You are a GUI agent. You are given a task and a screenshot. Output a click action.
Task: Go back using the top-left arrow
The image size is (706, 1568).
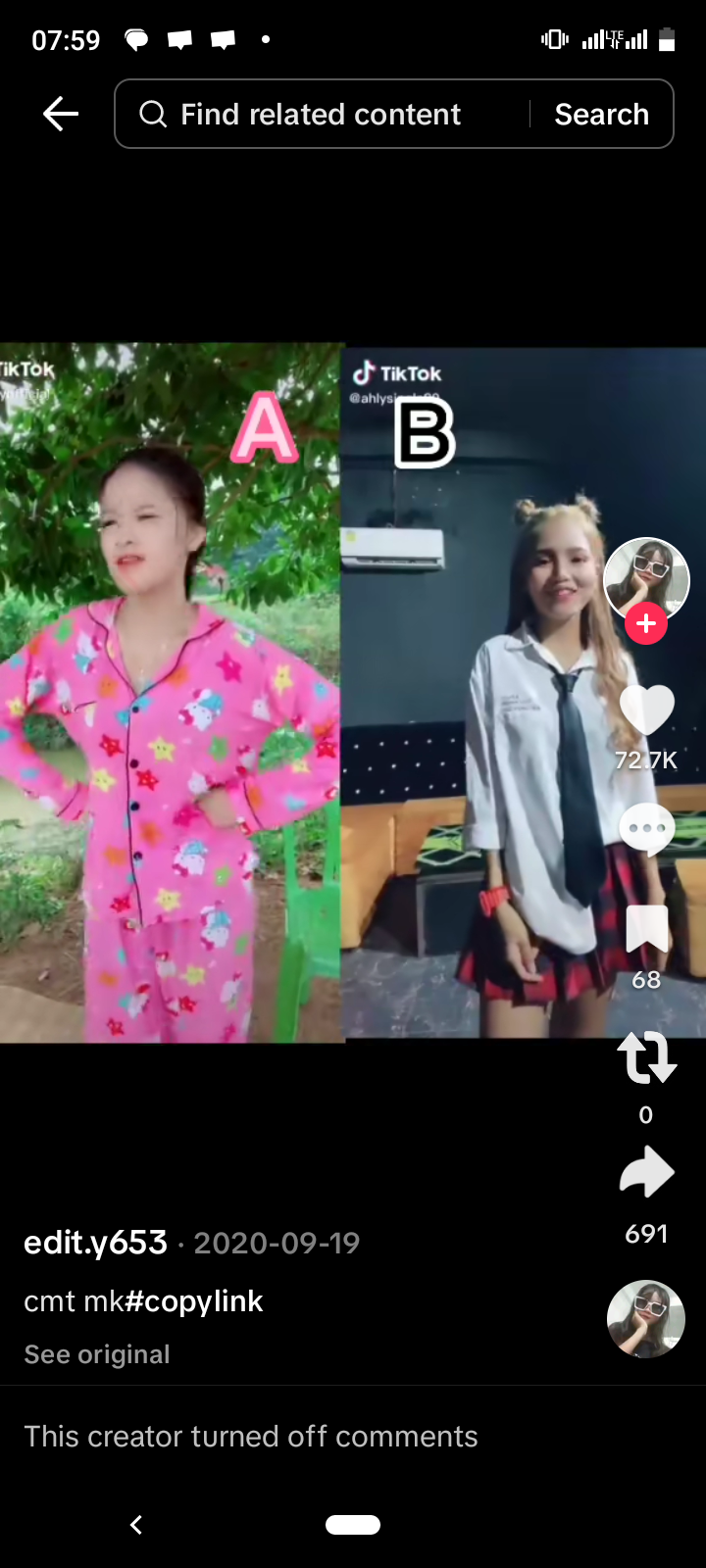[60, 115]
